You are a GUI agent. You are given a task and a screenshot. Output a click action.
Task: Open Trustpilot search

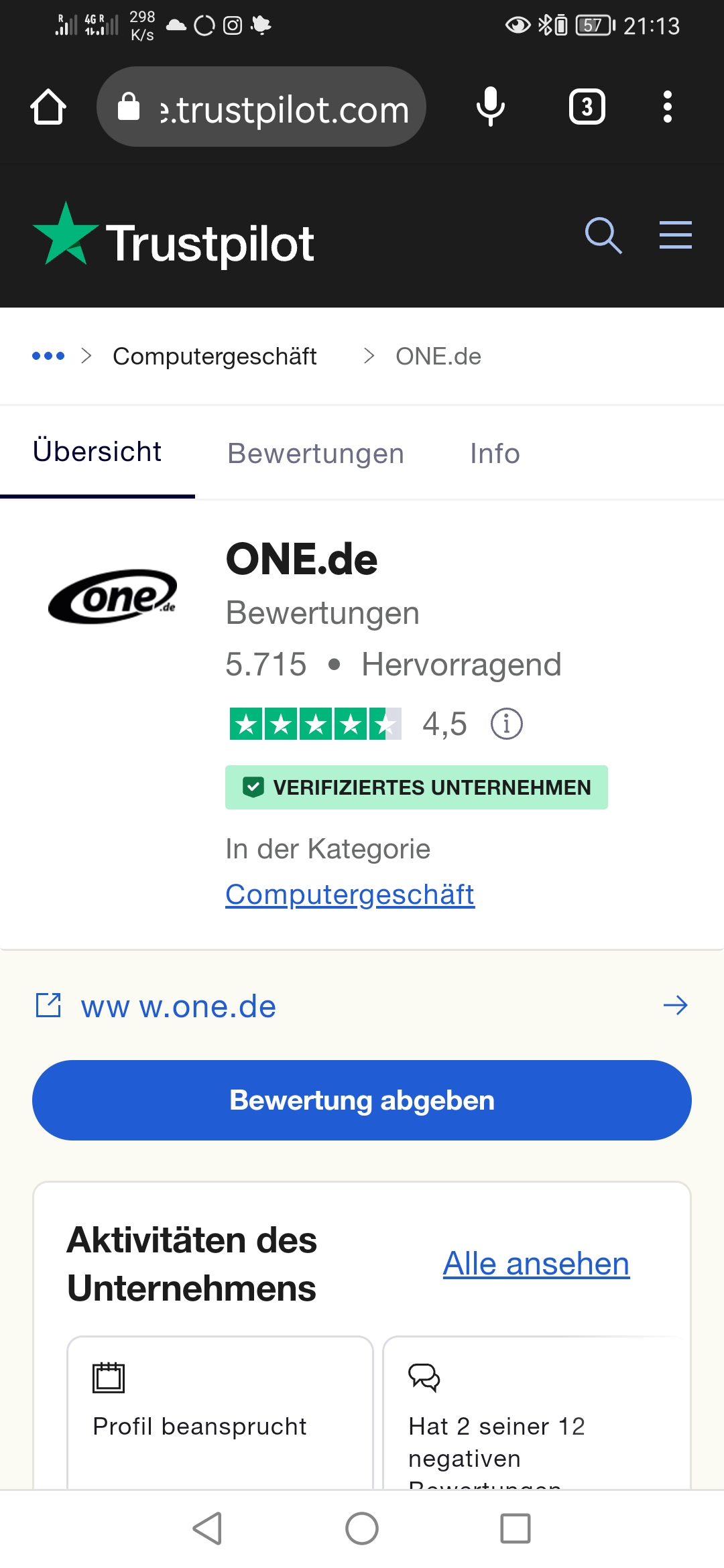click(603, 236)
